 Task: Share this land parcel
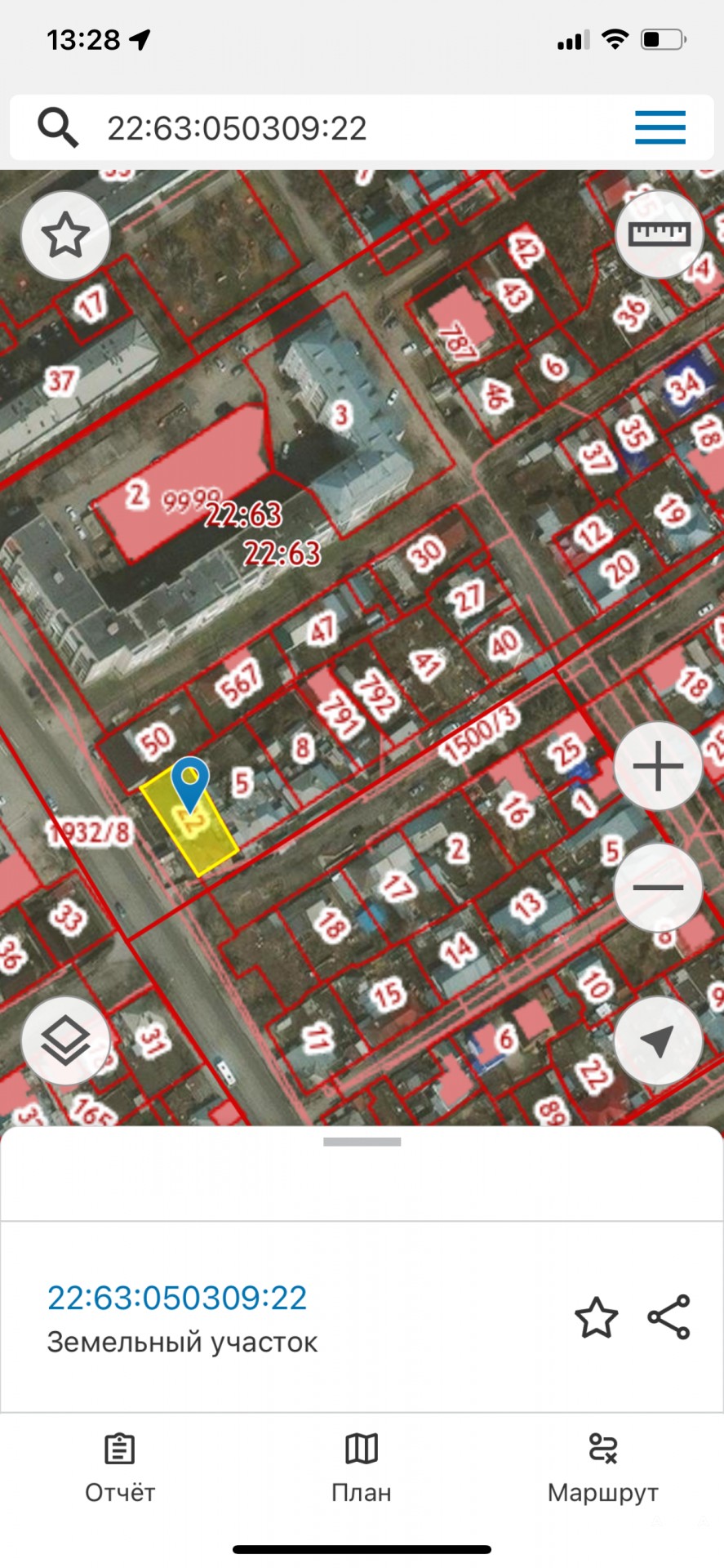click(669, 1317)
